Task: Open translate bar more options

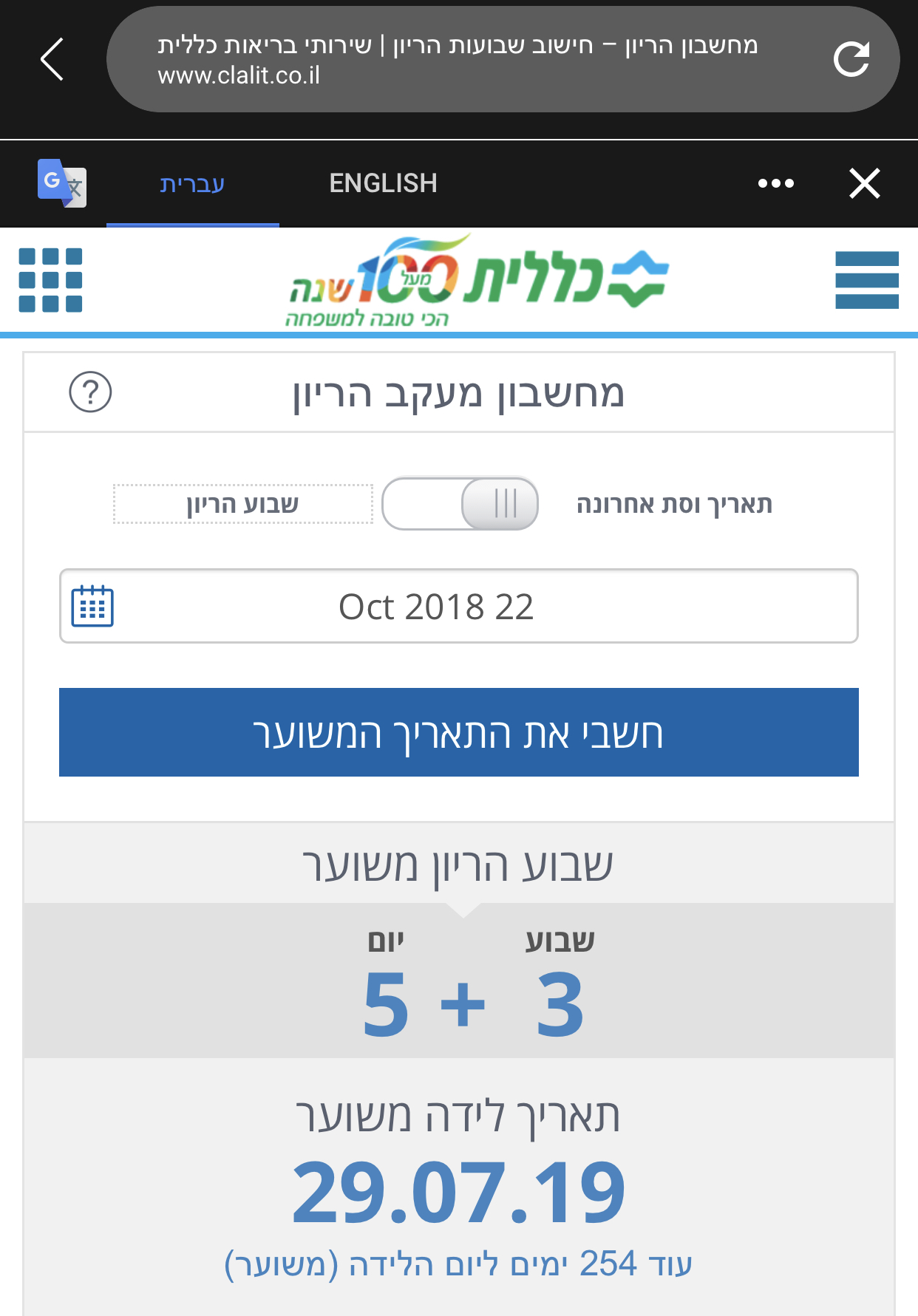Action: pyautogui.click(x=776, y=183)
